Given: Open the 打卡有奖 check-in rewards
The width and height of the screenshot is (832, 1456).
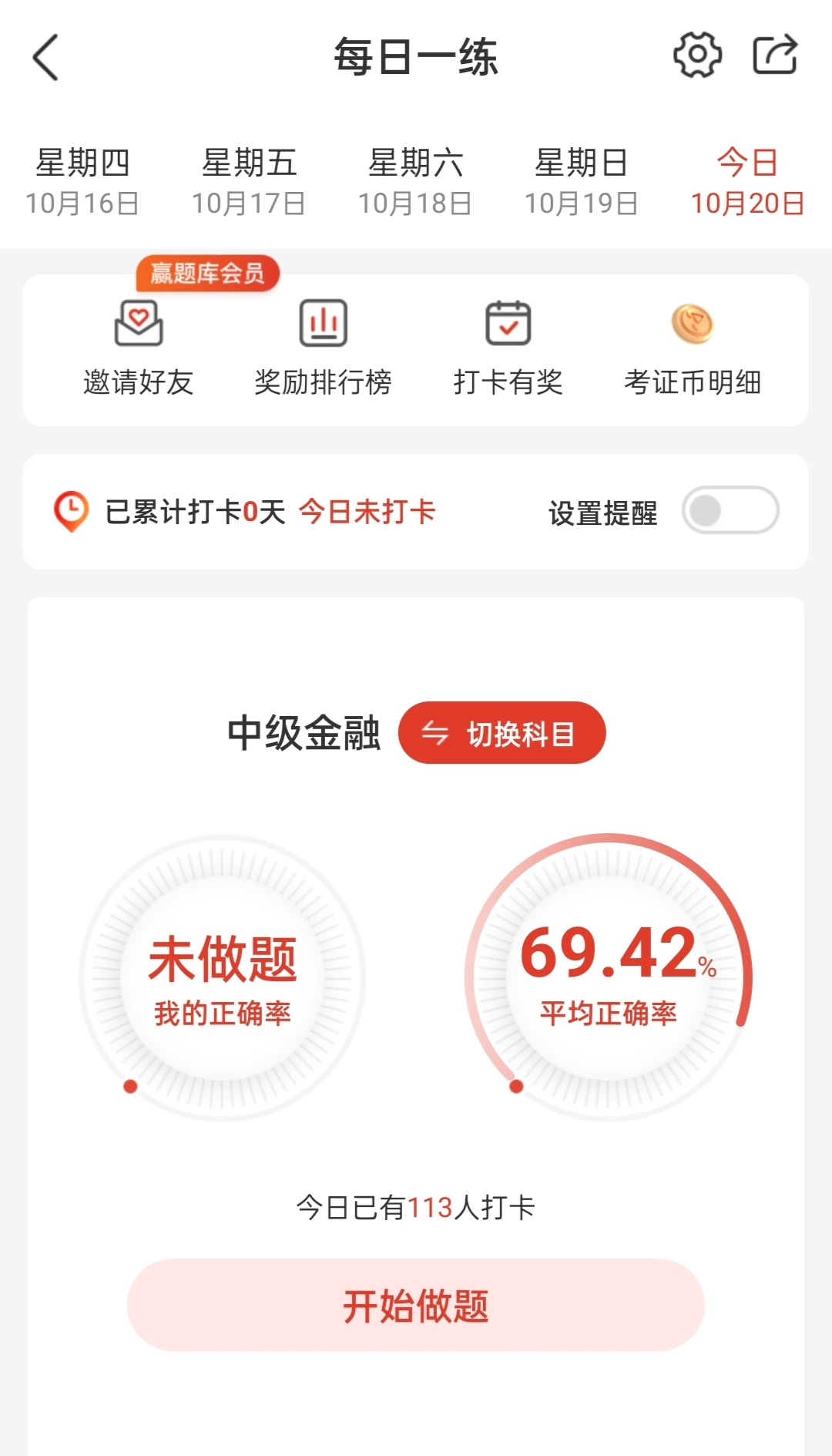Looking at the screenshot, I should (508, 348).
